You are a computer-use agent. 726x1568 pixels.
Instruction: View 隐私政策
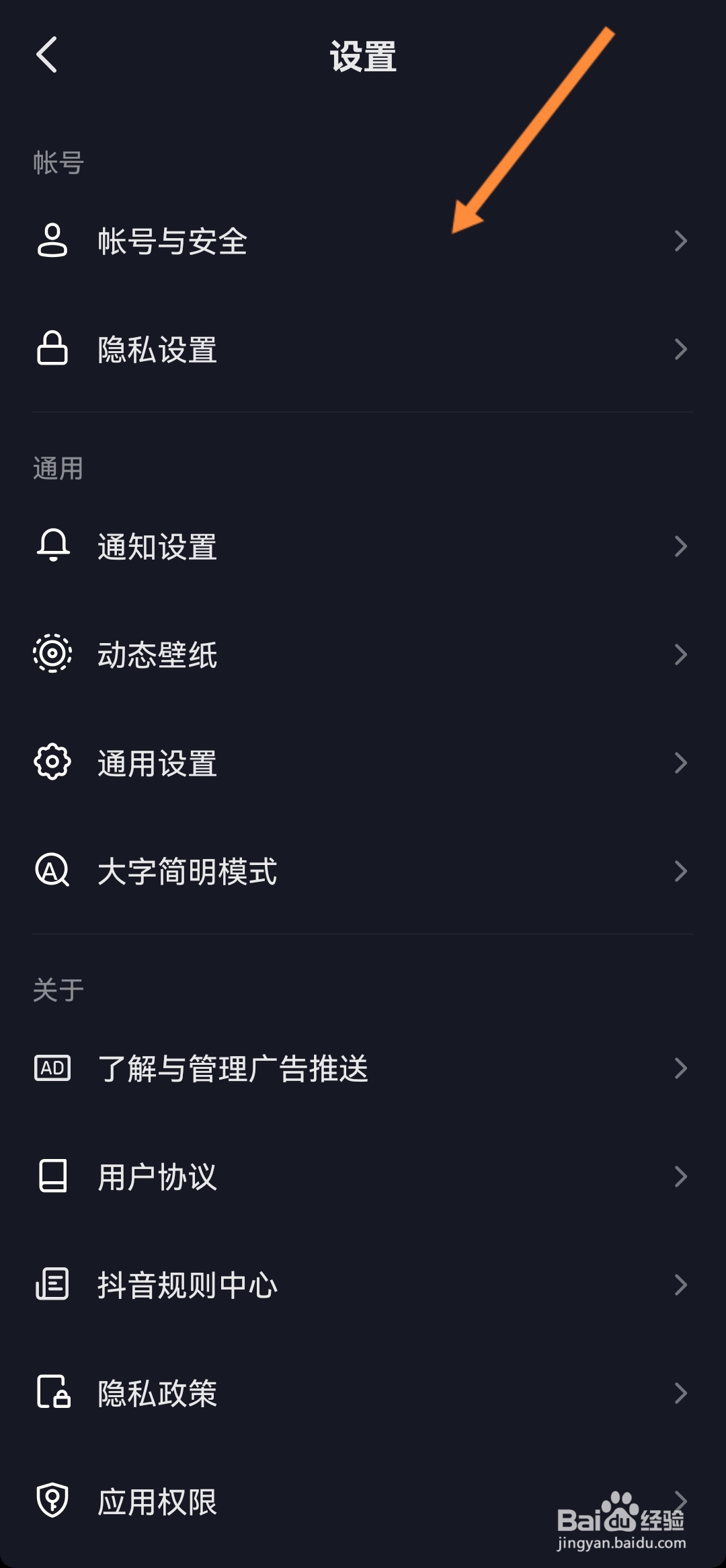click(x=363, y=1393)
